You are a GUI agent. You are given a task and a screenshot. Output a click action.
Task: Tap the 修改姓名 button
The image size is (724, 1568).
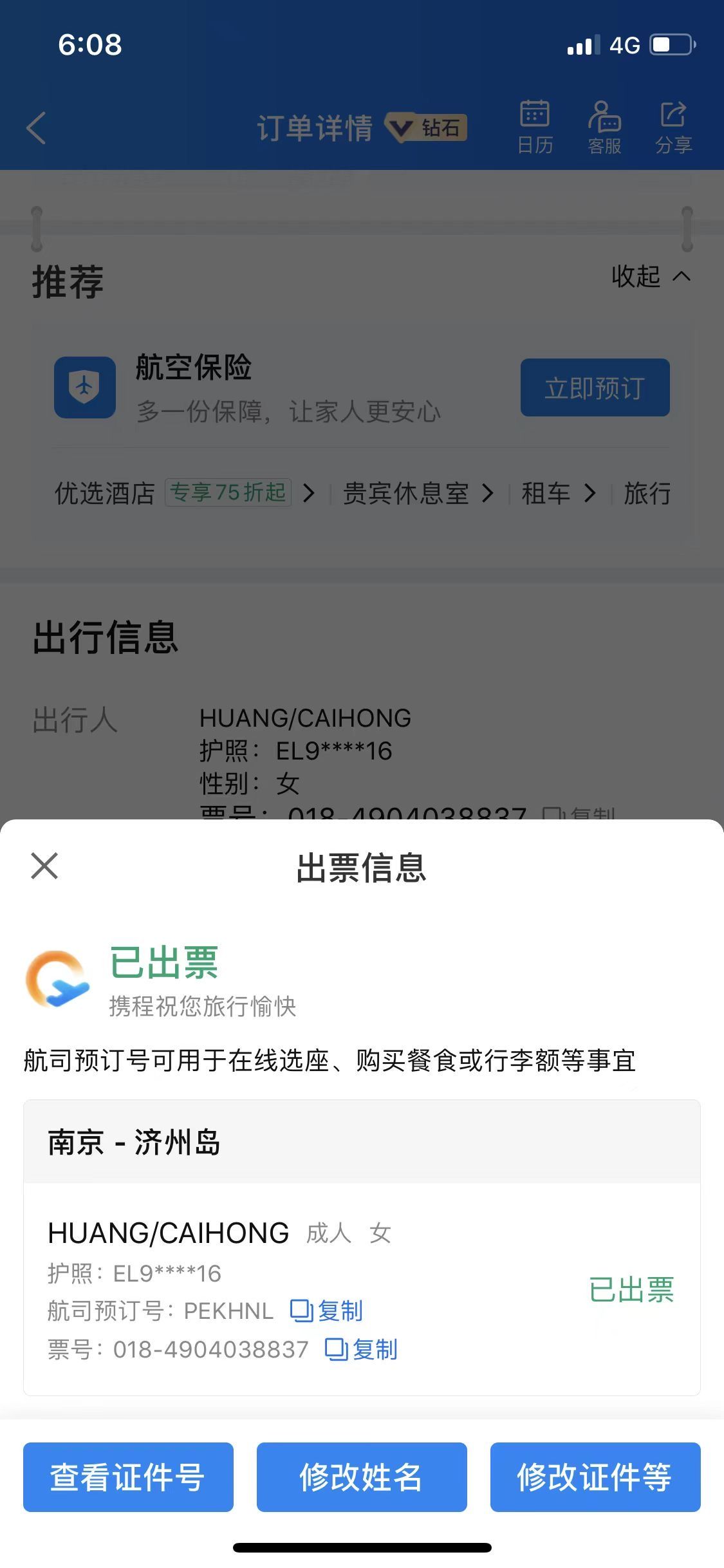(362, 1477)
